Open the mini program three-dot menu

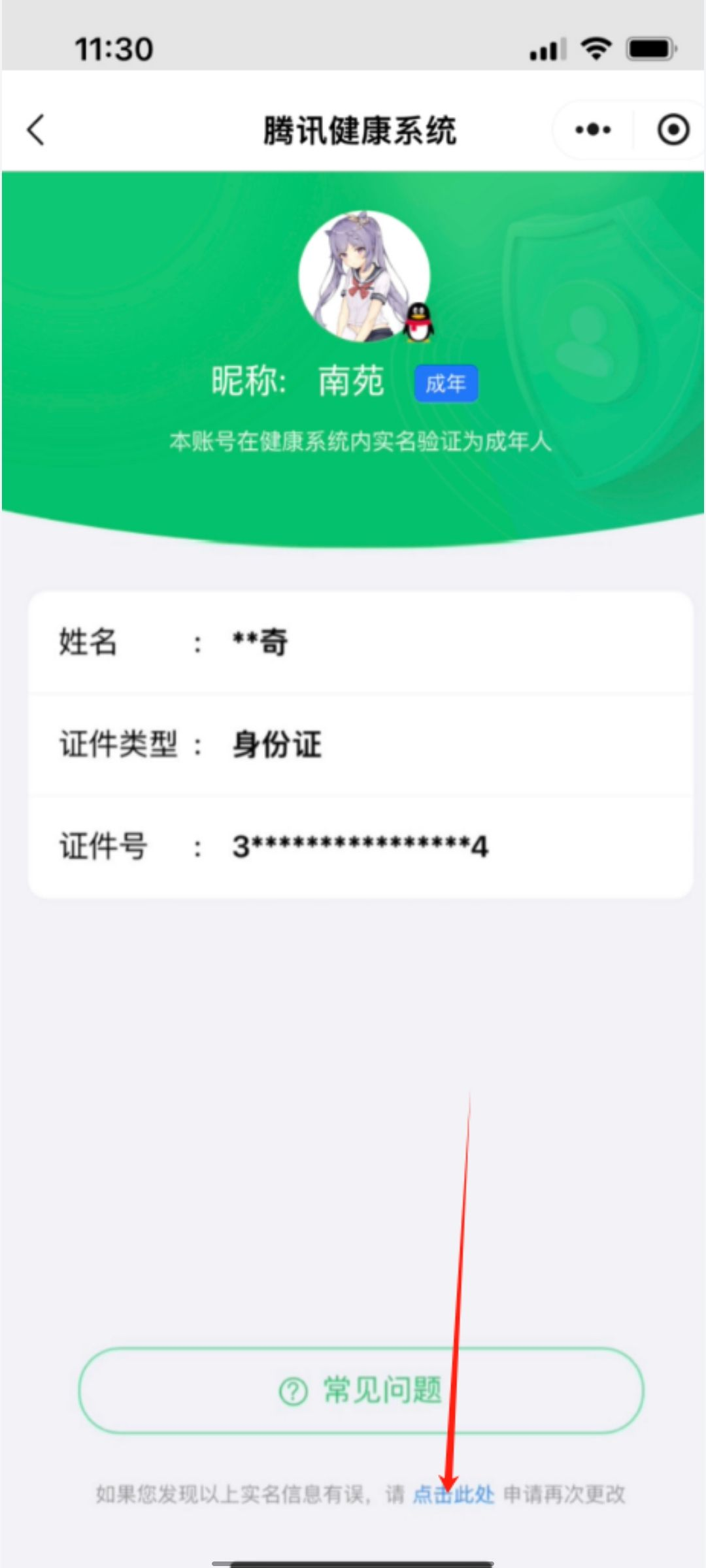point(593,130)
